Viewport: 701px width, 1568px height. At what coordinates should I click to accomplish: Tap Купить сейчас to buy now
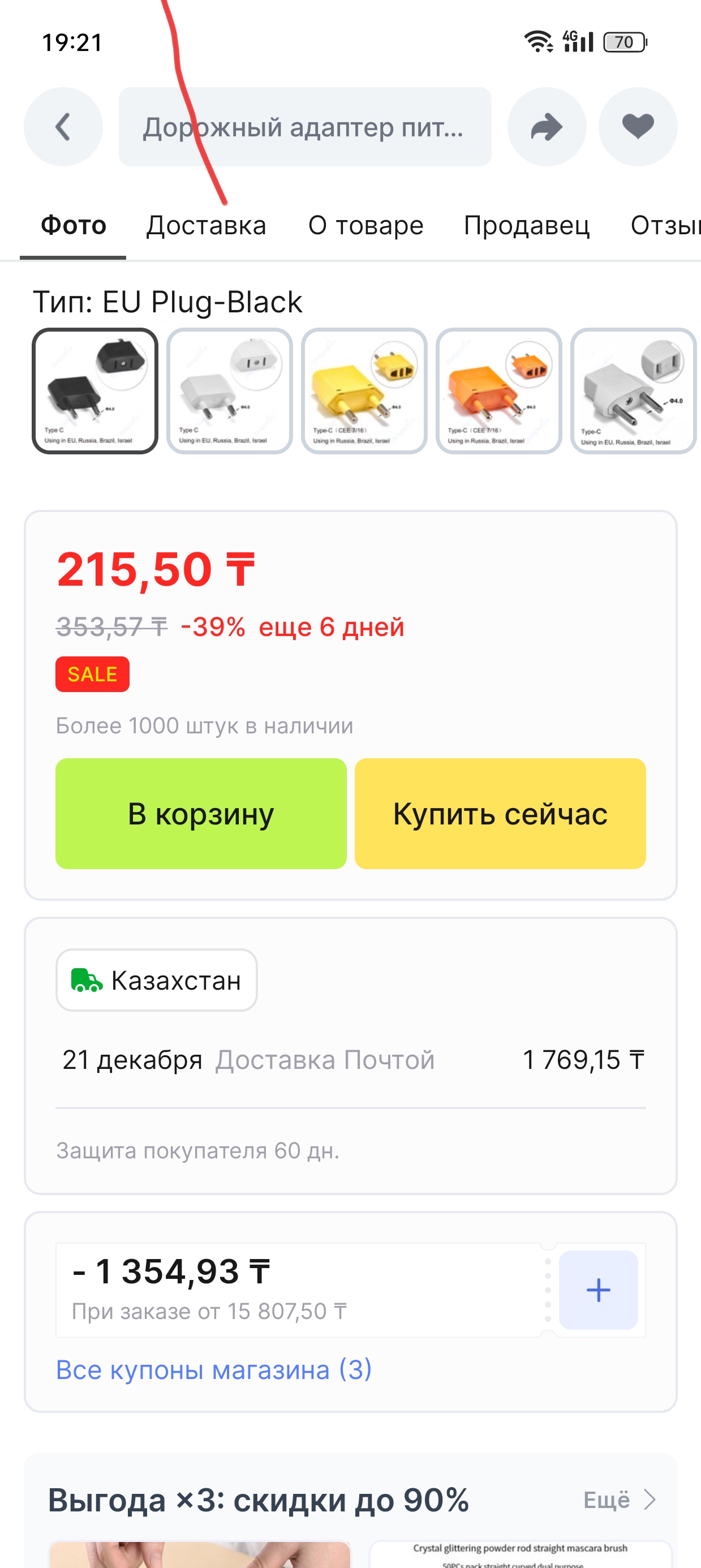point(500,813)
